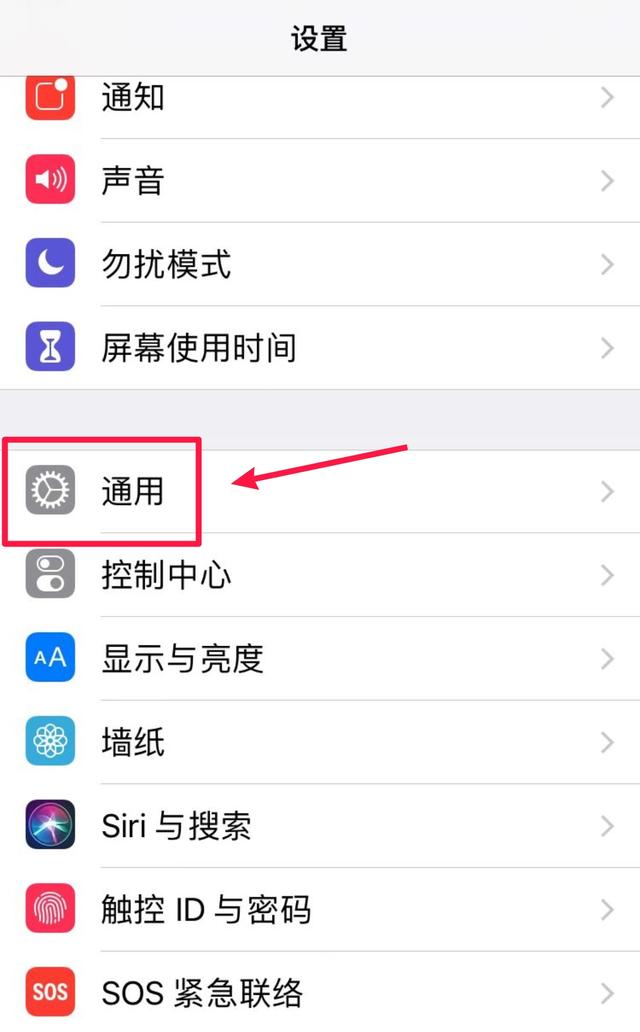Open 屏幕使用时间 screen time

coord(320,348)
